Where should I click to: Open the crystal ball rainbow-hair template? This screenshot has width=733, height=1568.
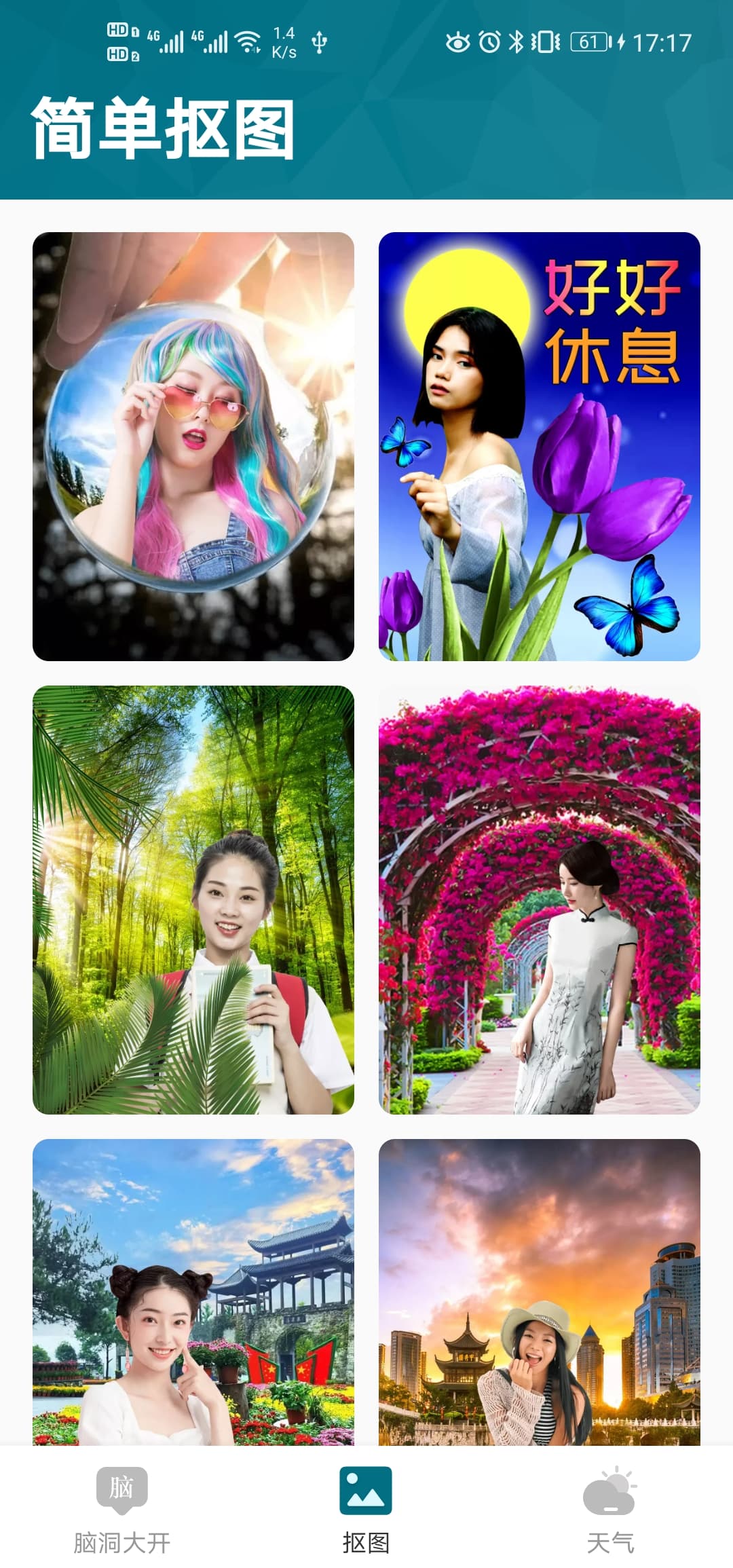click(193, 446)
